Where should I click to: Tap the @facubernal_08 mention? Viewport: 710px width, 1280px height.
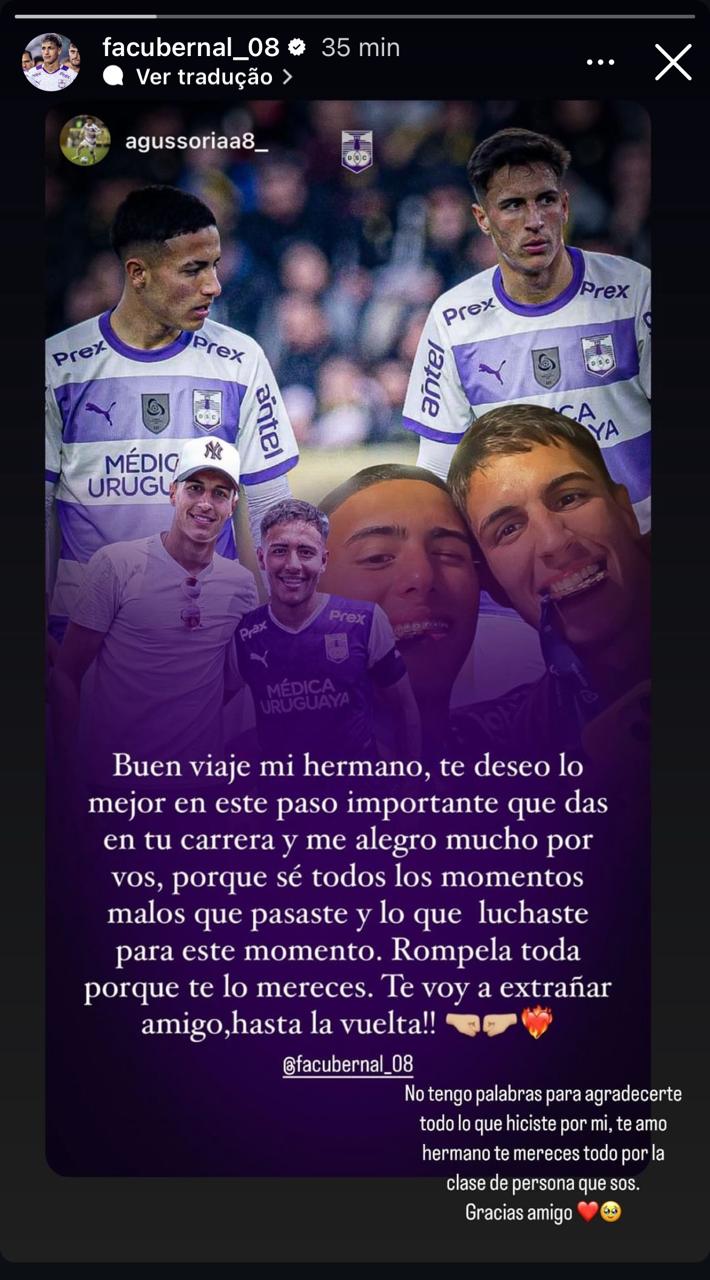pyautogui.click(x=348, y=1065)
